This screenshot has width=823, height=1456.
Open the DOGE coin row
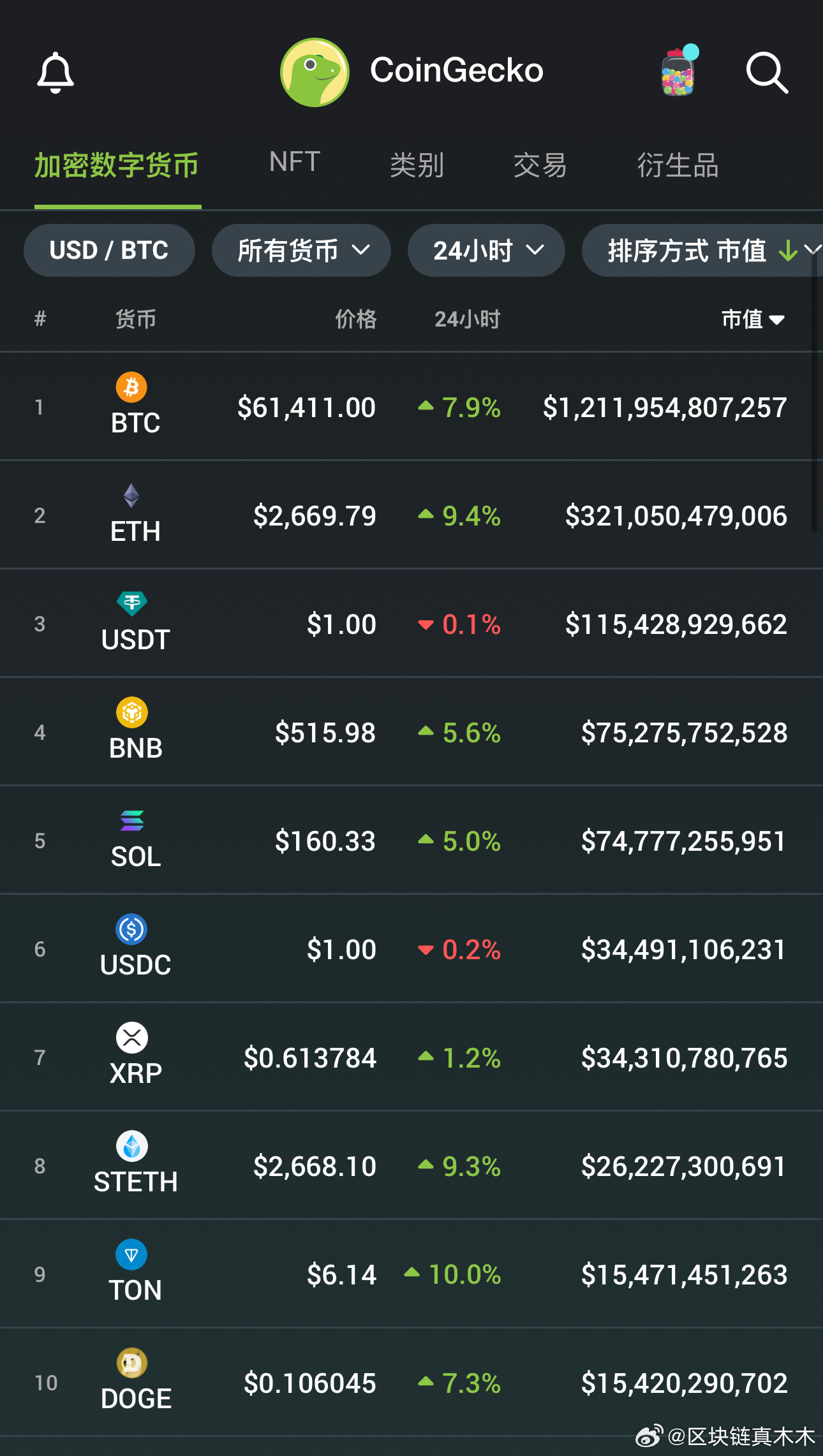point(411,1382)
